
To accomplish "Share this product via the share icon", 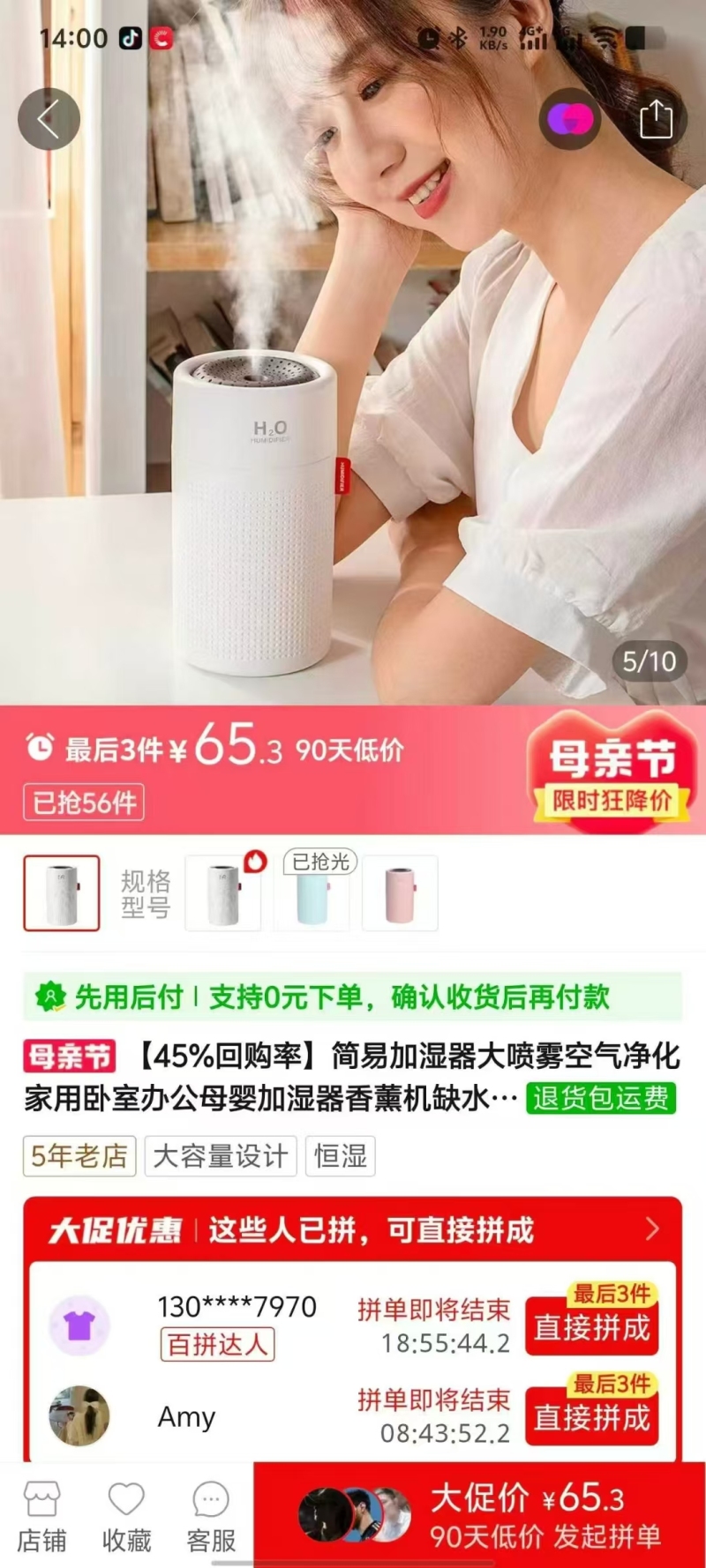I will pos(656,119).
